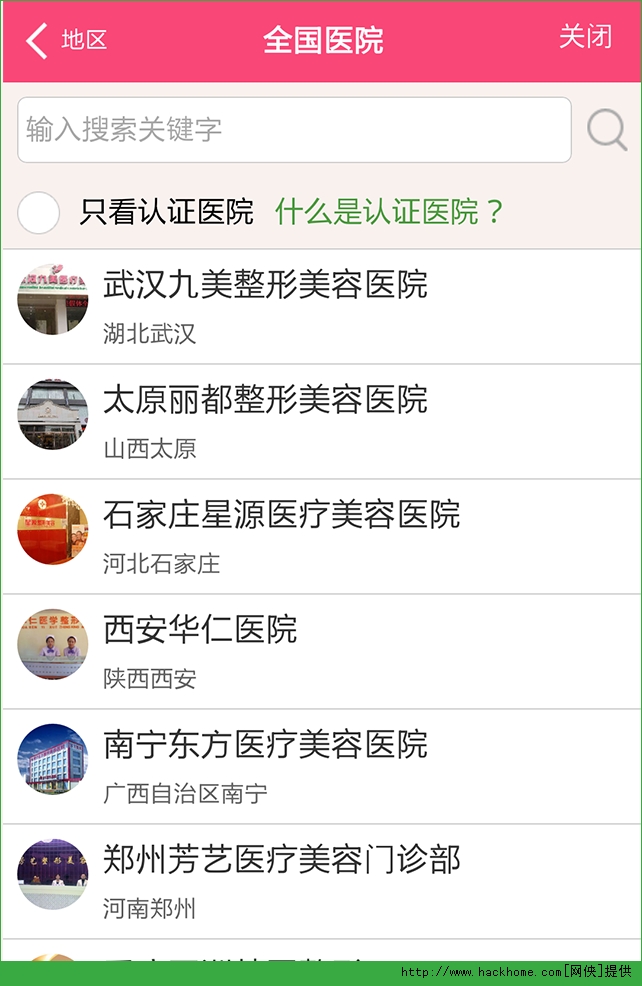
Task: Focus the 输入搜索关键字 search field
Action: [294, 130]
